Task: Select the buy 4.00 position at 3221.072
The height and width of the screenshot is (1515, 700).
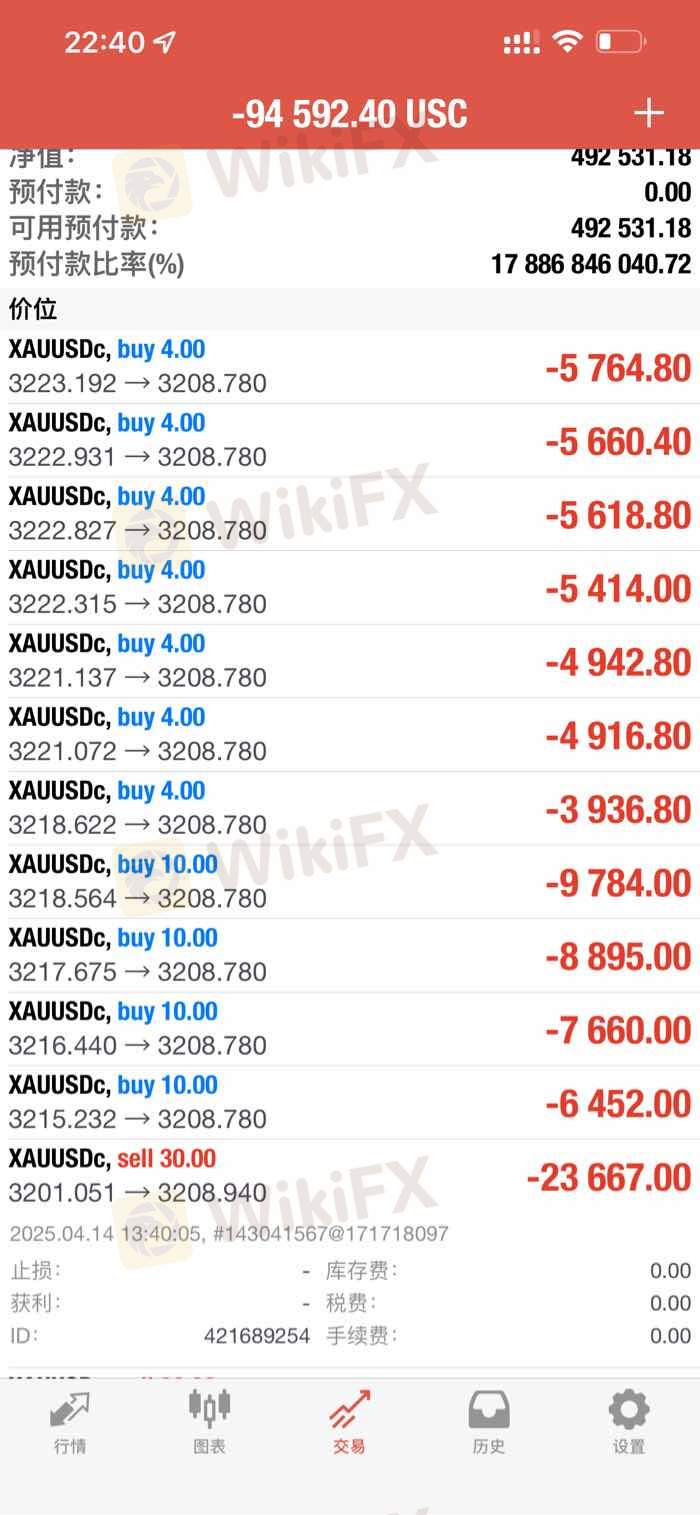Action: point(350,735)
